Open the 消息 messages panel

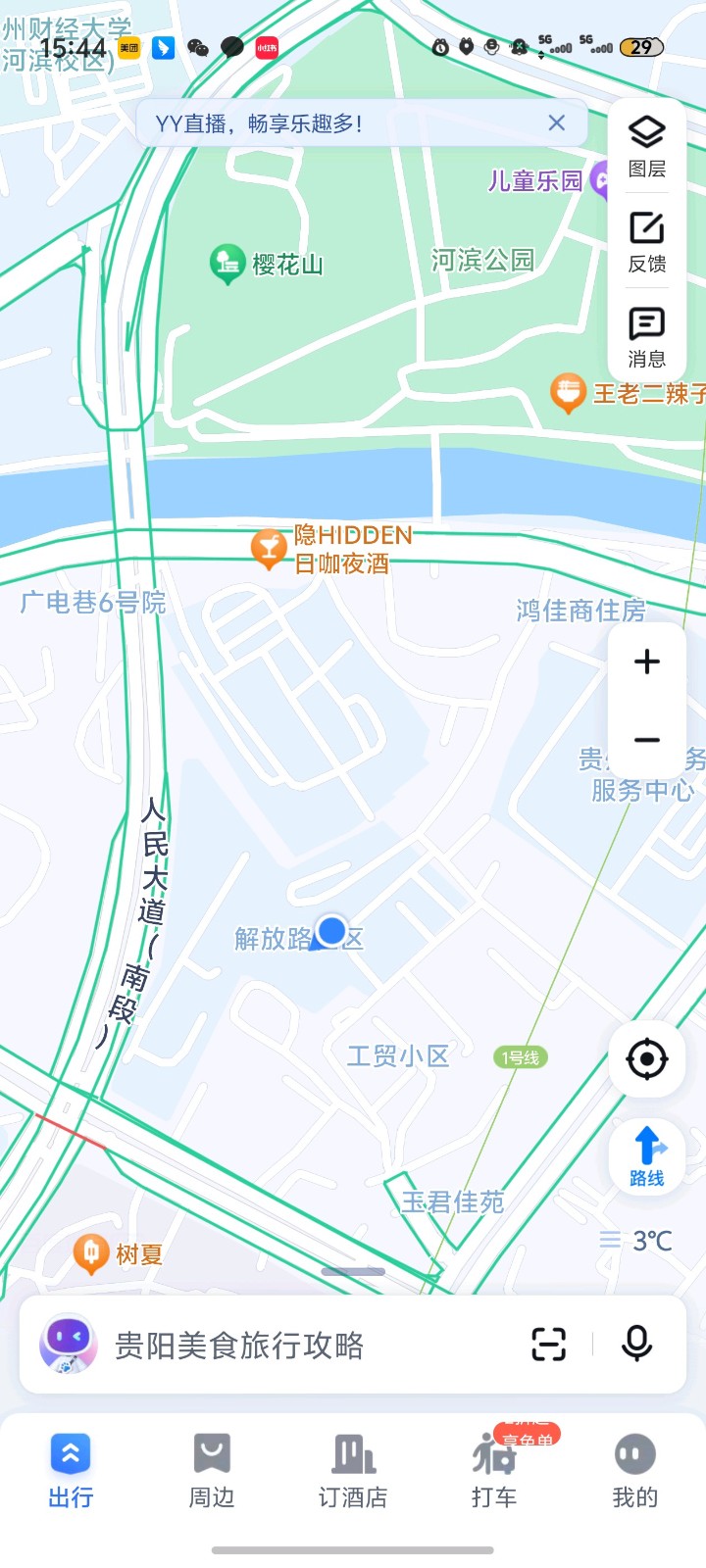[646, 335]
